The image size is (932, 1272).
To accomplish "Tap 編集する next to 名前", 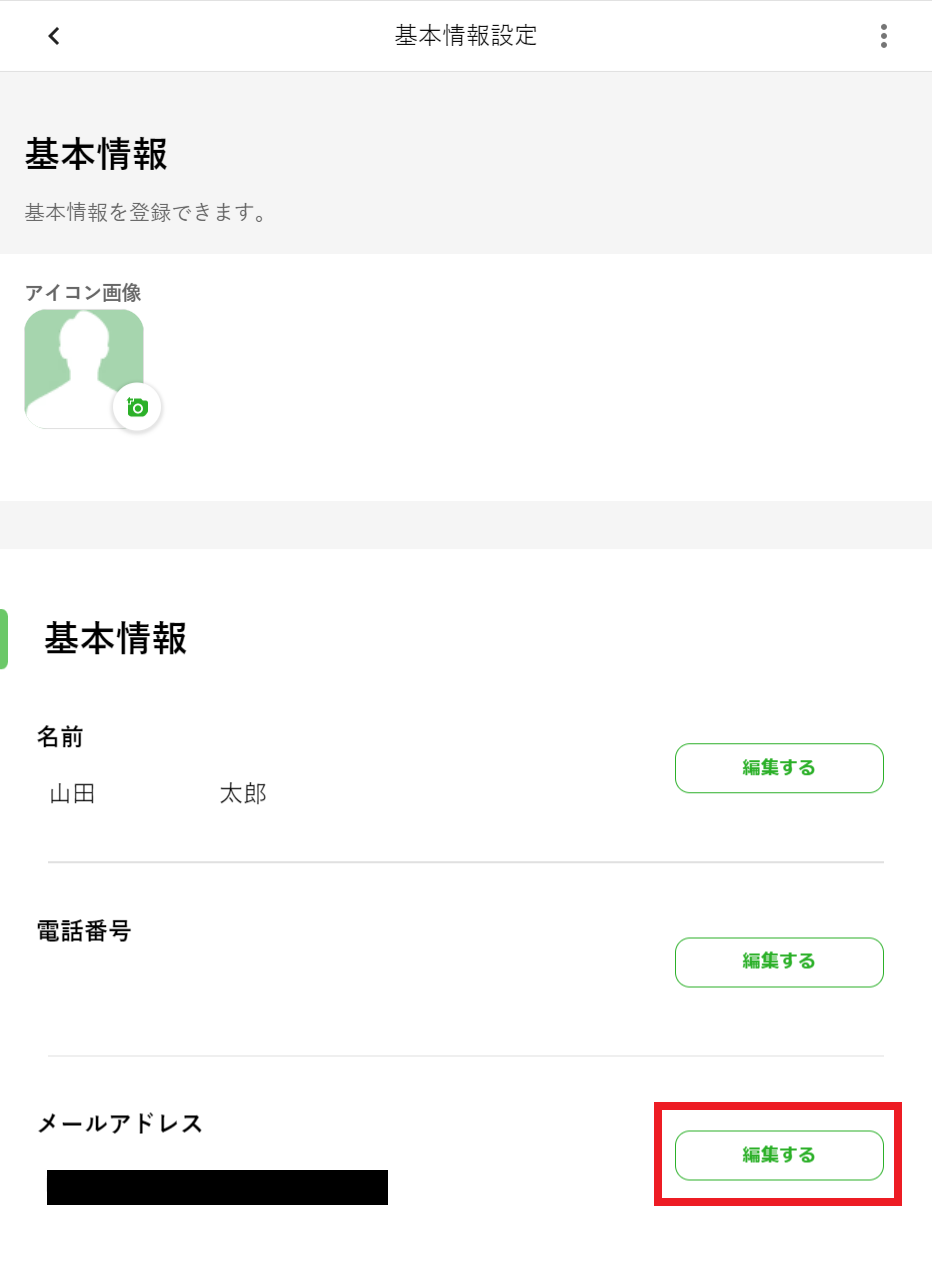I will pyautogui.click(x=779, y=768).
